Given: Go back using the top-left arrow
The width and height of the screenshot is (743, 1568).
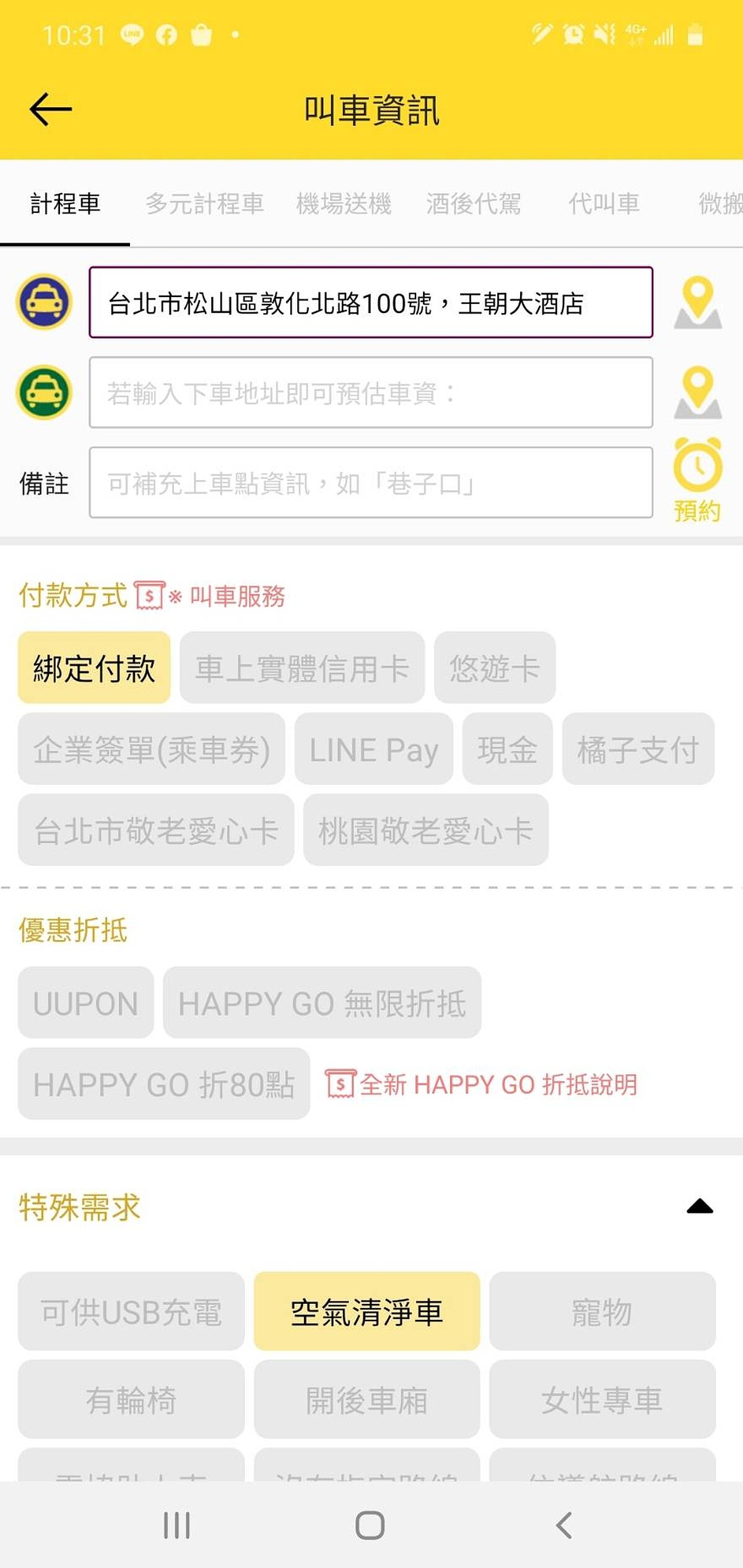Looking at the screenshot, I should [x=51, y=110].
